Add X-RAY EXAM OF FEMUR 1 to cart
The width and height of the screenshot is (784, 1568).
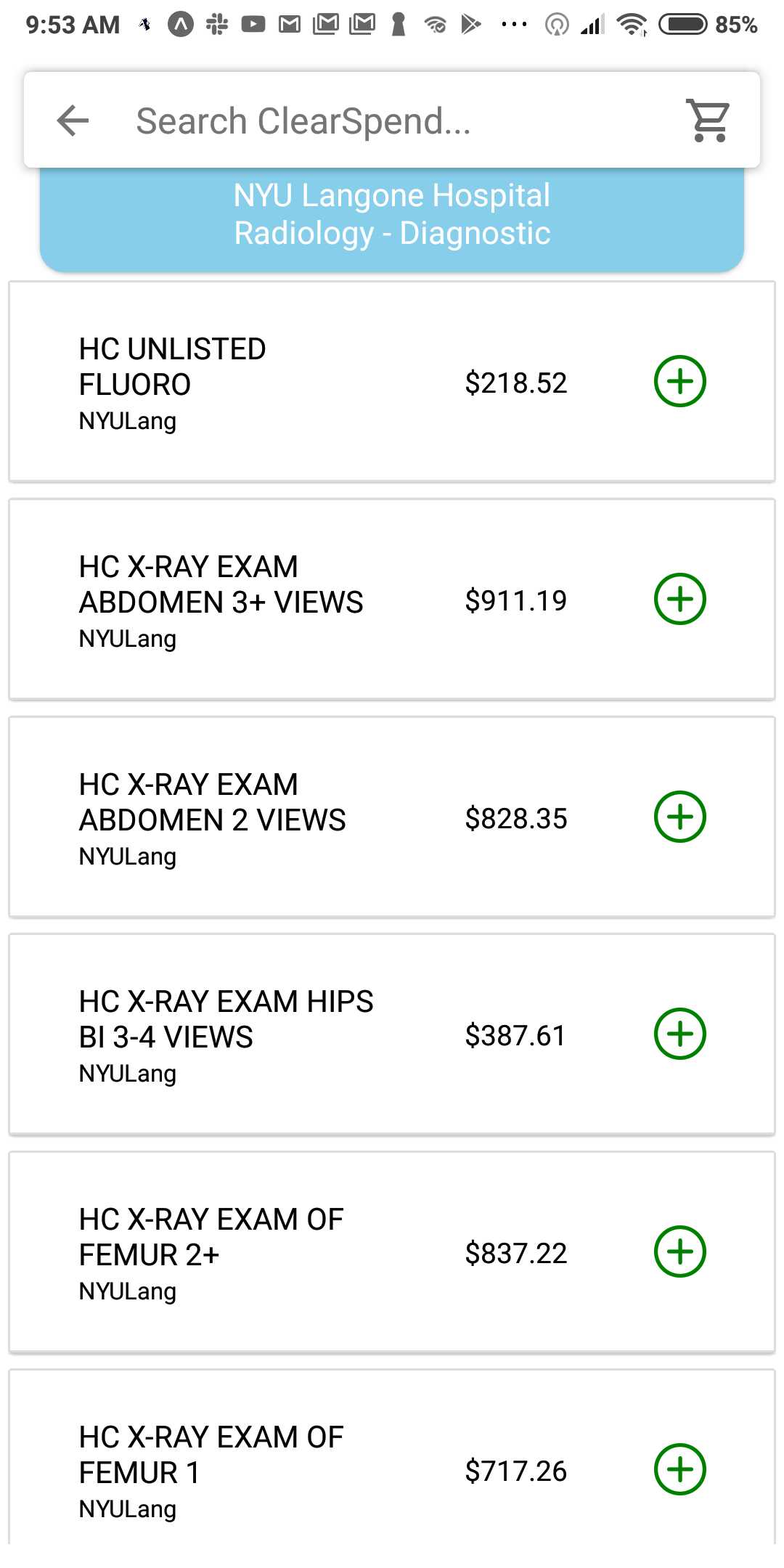pyautogui.click(x=680, y=1469)
